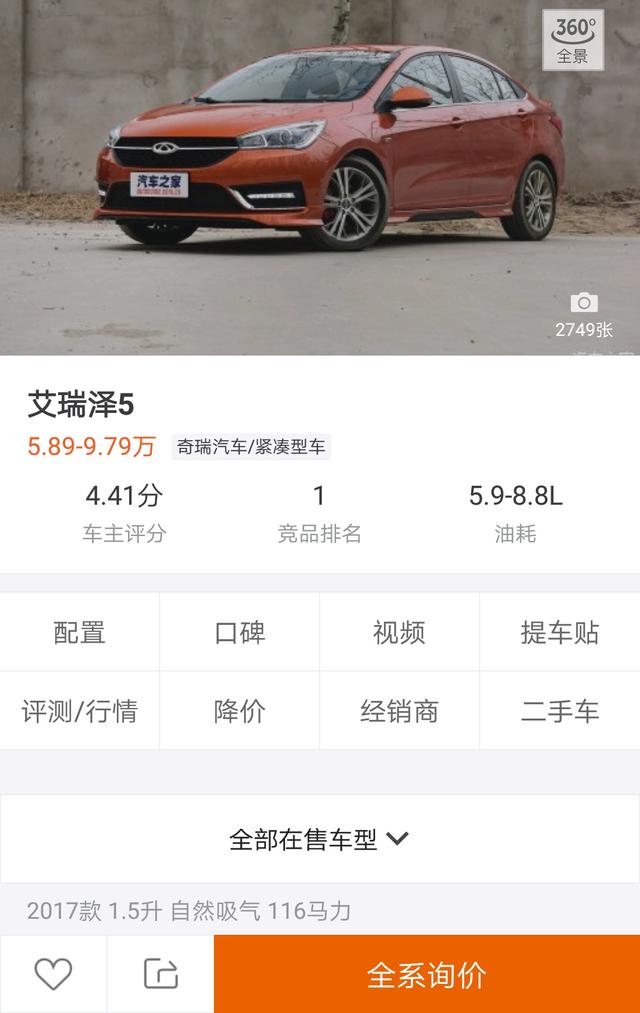Screen dimensions: 640x1013
Task: Share this car page
Action: (x=160, y=974)
